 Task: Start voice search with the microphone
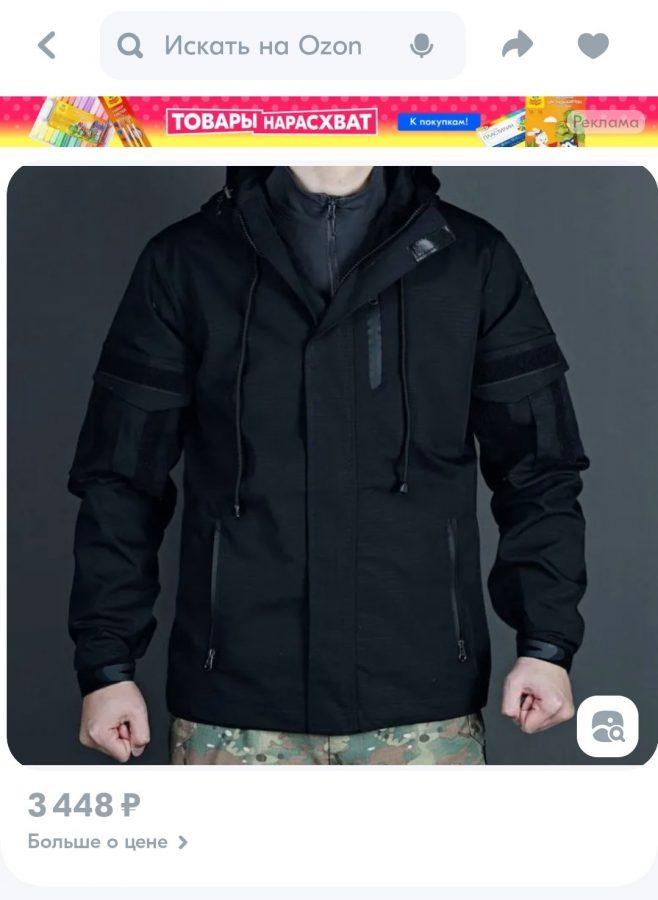(x=421, y=46)
